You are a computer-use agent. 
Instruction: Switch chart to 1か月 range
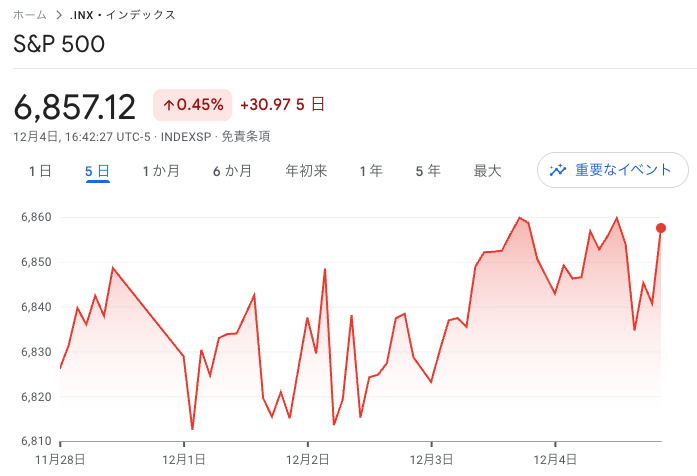(161, 171)
